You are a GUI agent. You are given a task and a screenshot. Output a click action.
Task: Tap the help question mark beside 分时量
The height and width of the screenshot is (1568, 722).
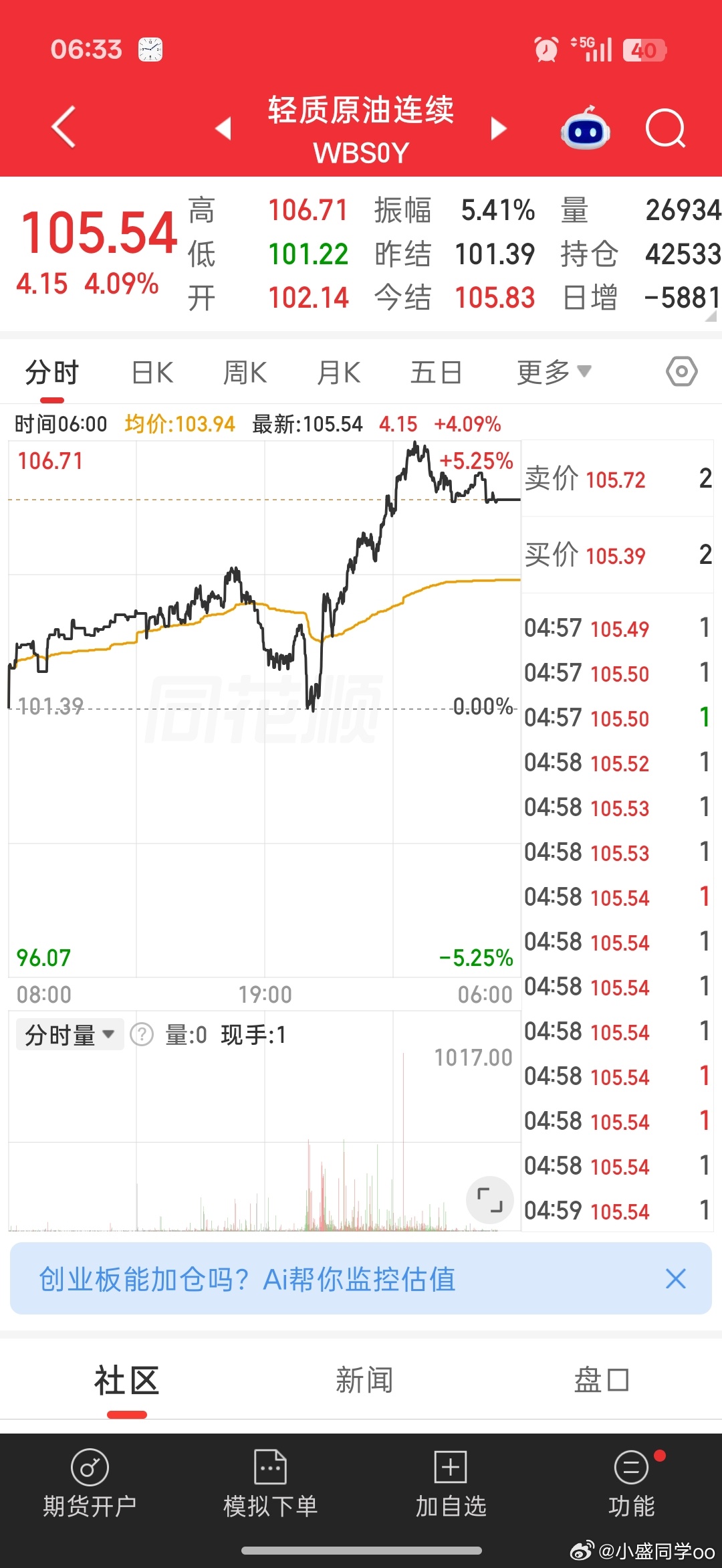(142, 1035)
